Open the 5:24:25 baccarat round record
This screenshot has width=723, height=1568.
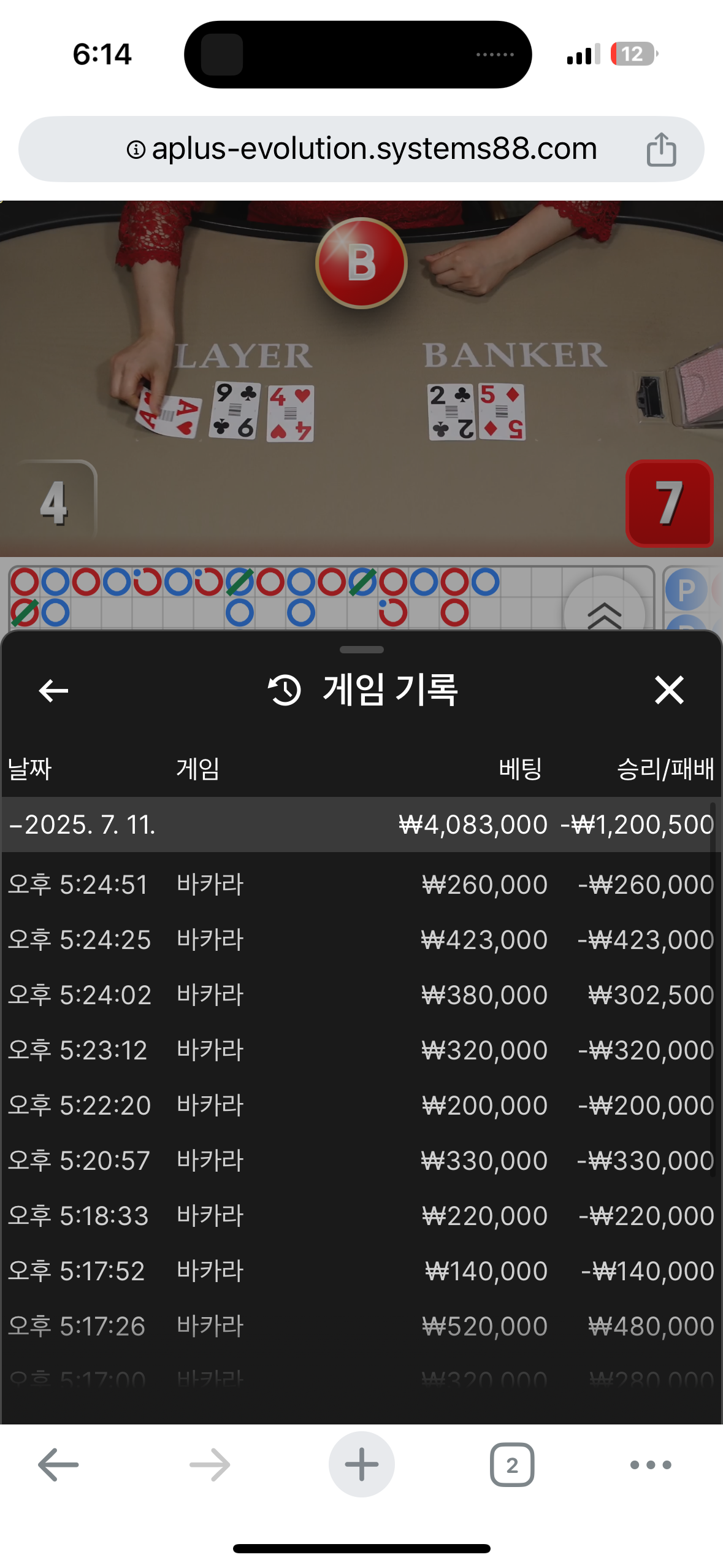[x=361, y=940]
